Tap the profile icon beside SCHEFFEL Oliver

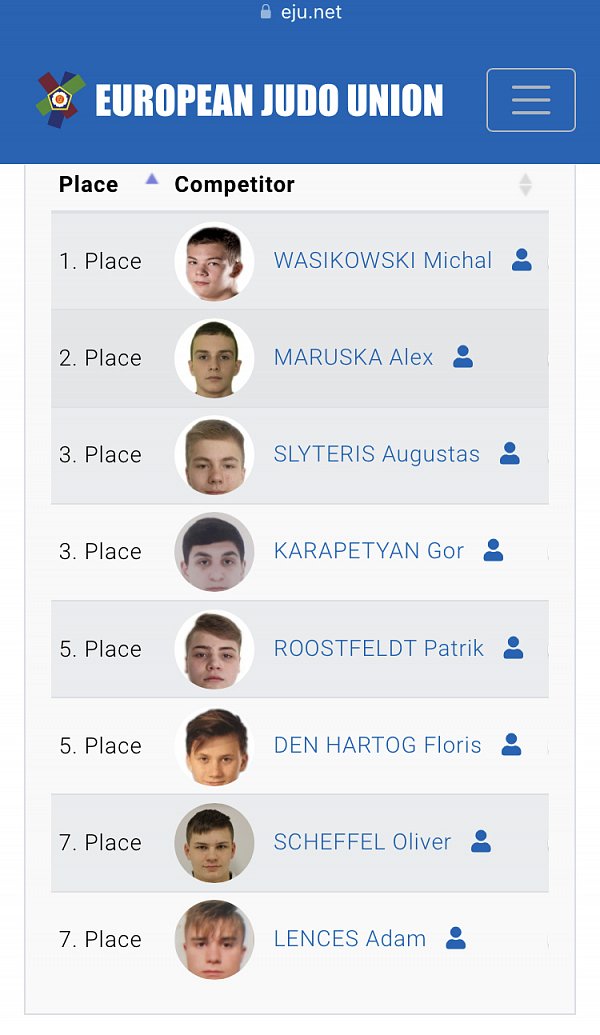[481, 841]
